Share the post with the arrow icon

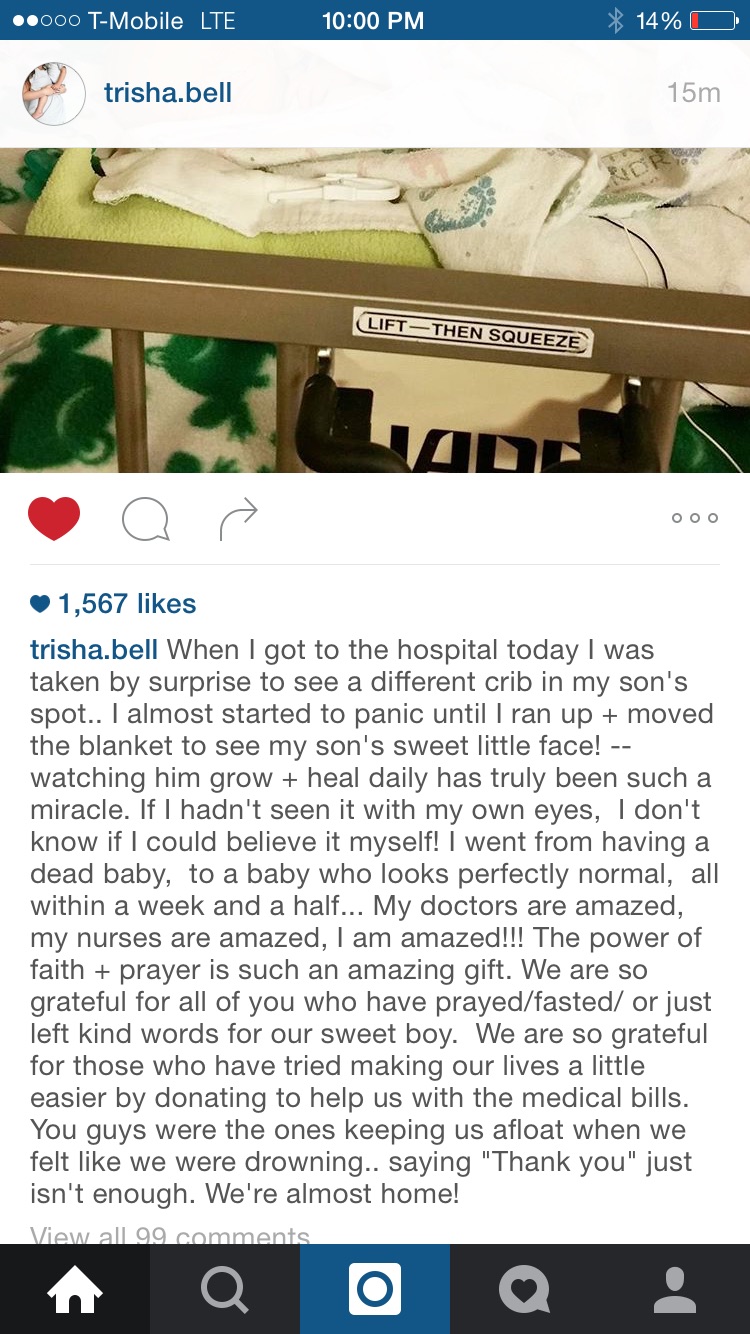238,519
